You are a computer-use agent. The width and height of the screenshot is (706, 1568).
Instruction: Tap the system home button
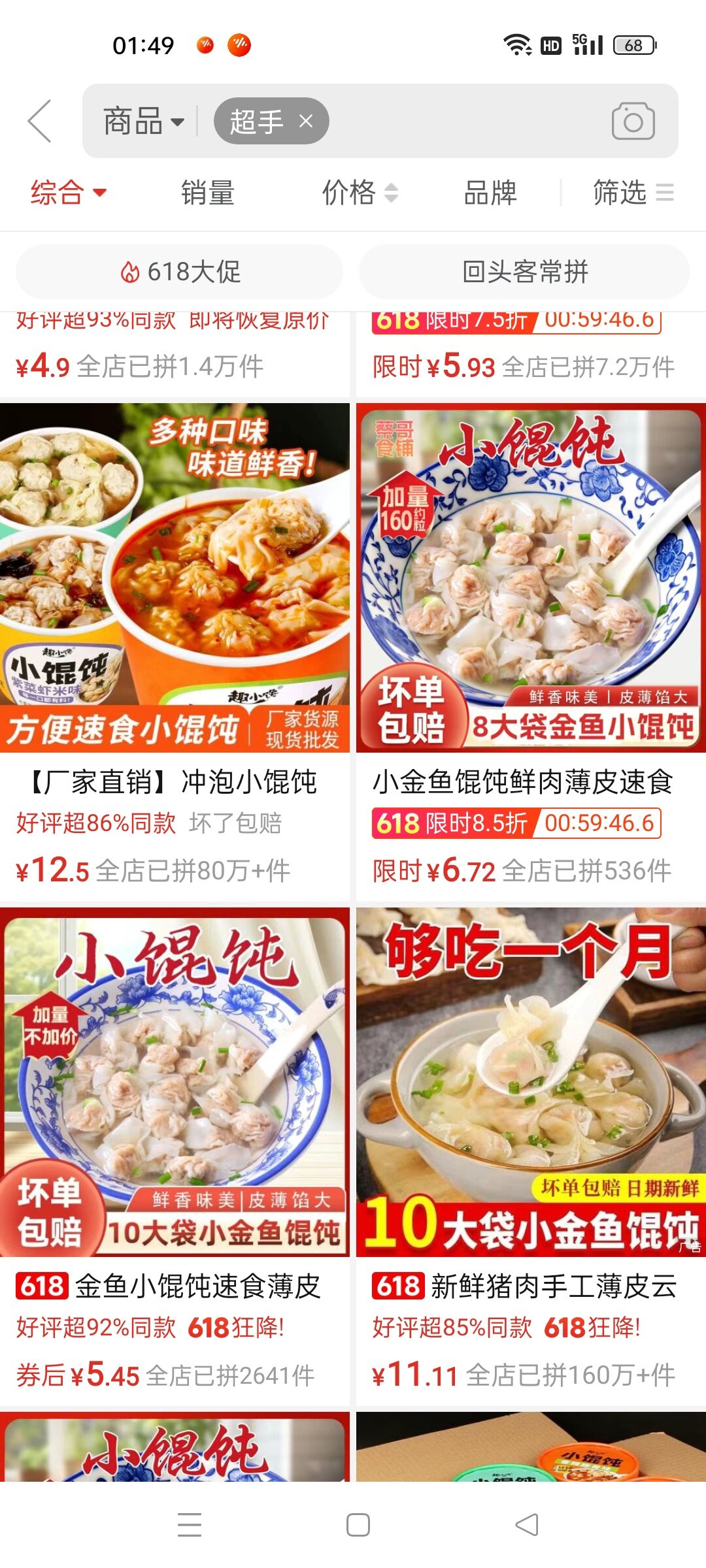pos(358,1525)
